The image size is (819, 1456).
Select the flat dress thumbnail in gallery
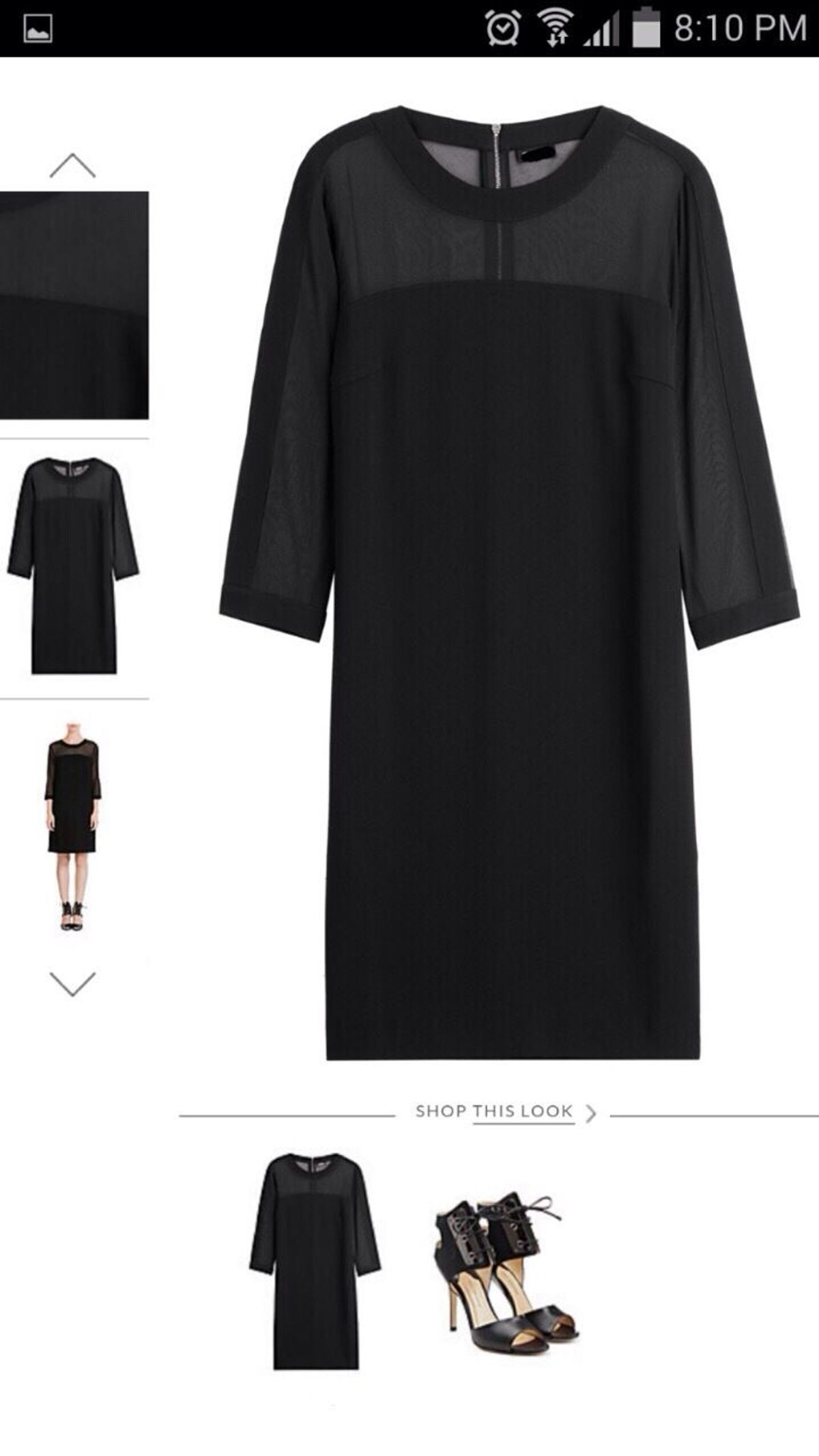(74, 566)
